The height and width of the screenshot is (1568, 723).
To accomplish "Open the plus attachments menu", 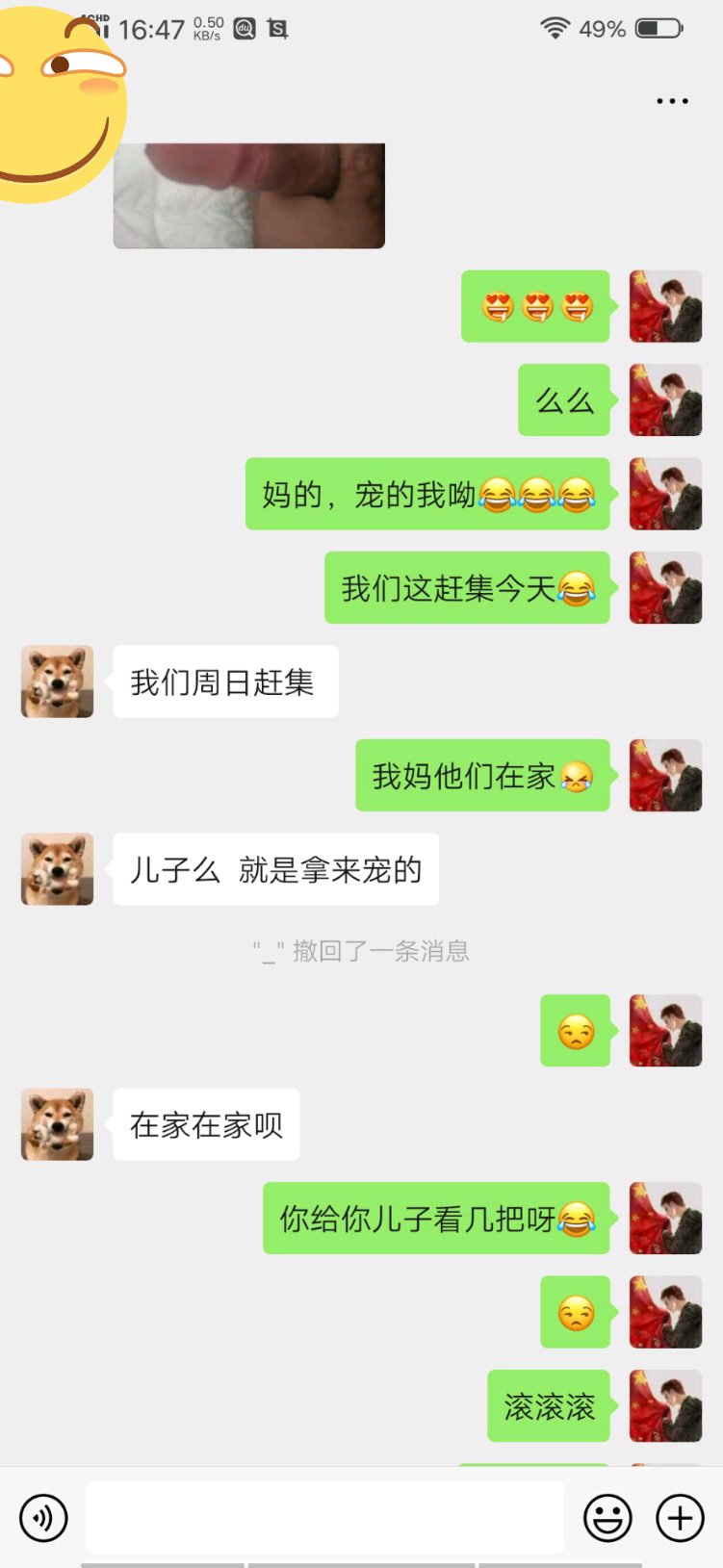I will (680, 1518).
